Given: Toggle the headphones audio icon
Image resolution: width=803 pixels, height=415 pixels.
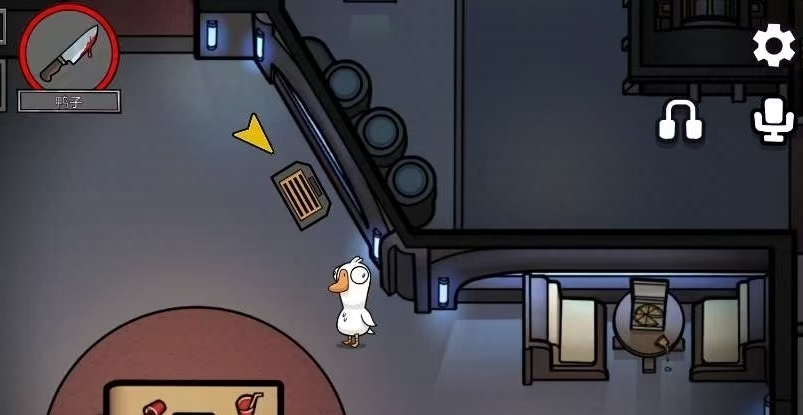Looking at the screenshot, I should [680, 121].
